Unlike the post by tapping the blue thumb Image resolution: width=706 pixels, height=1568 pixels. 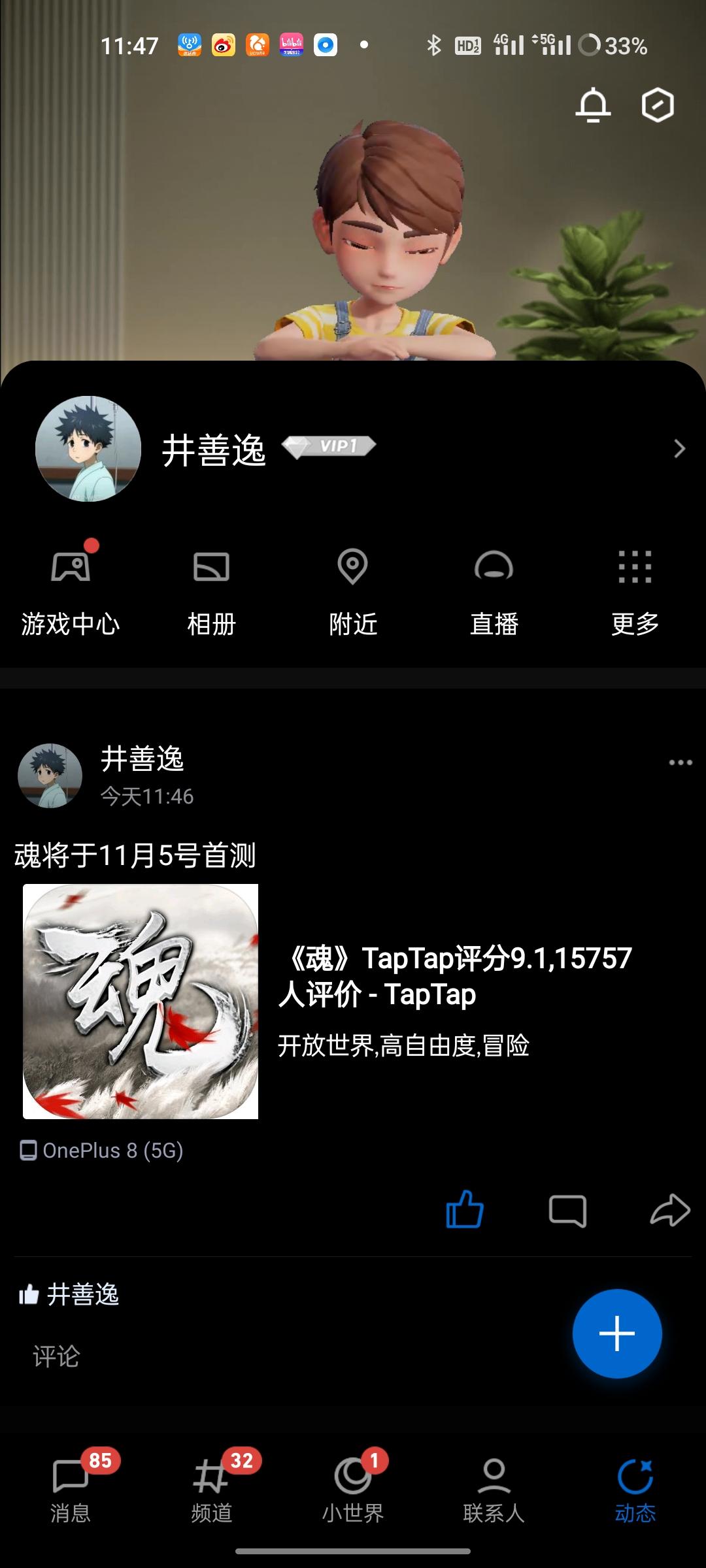pos(465,1209)
